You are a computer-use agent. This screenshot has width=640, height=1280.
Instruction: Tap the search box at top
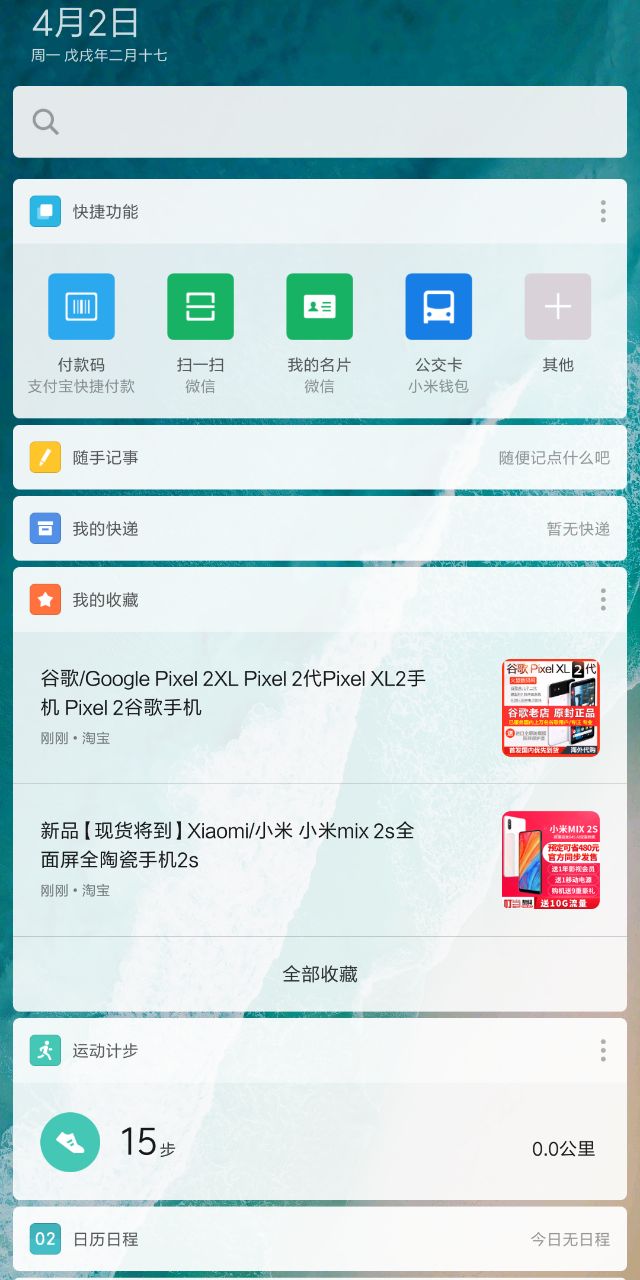click(x=320, y=122)
